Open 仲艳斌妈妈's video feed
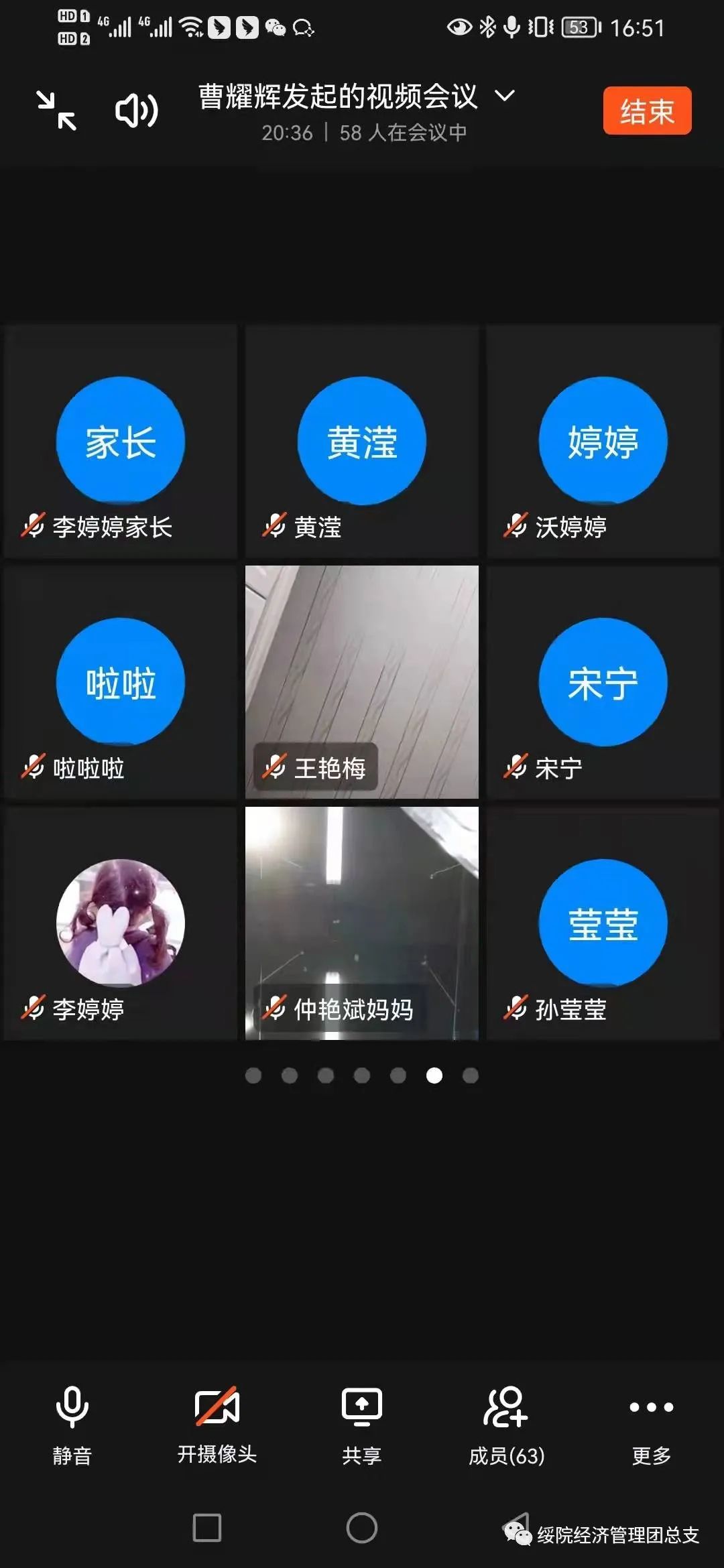Screen dimensions: 724x1568 [362, 923]
